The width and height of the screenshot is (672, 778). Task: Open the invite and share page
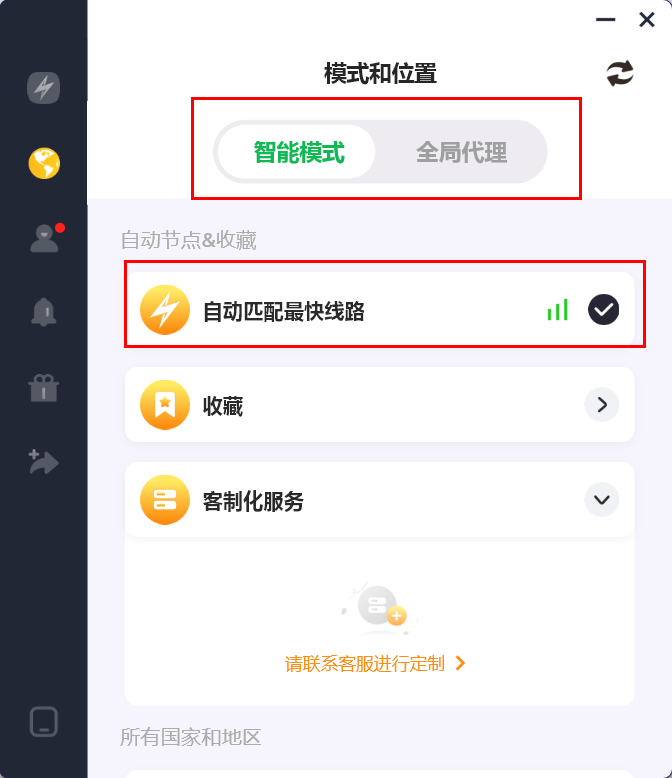point(44,461)
